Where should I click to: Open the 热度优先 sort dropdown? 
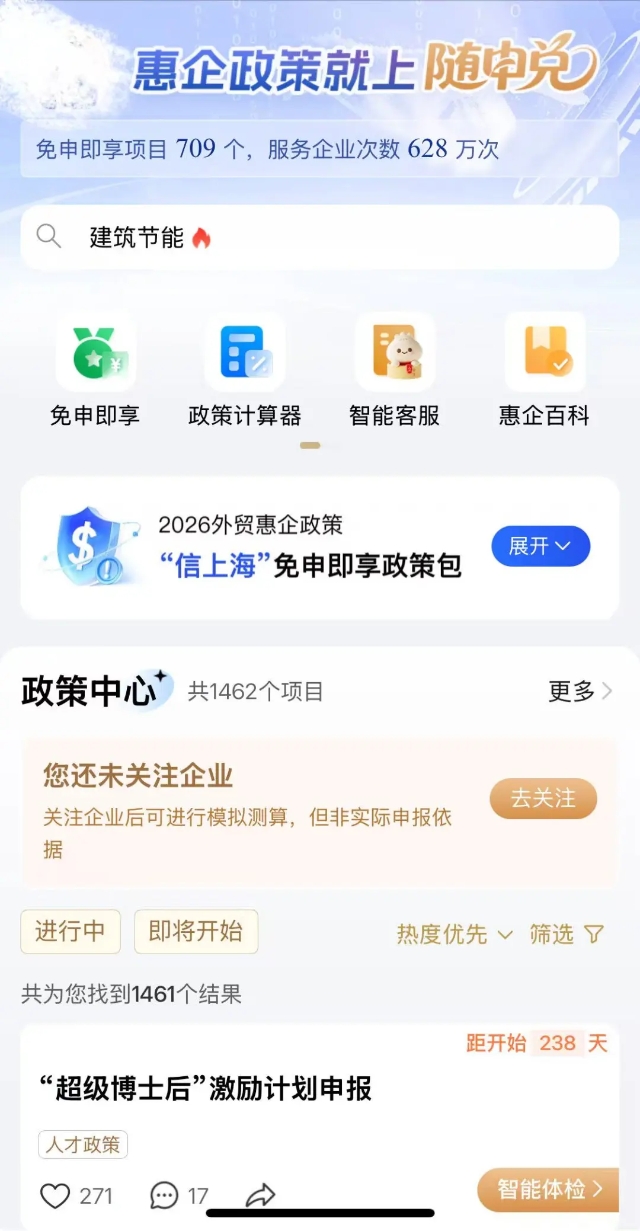click(454, 934)
